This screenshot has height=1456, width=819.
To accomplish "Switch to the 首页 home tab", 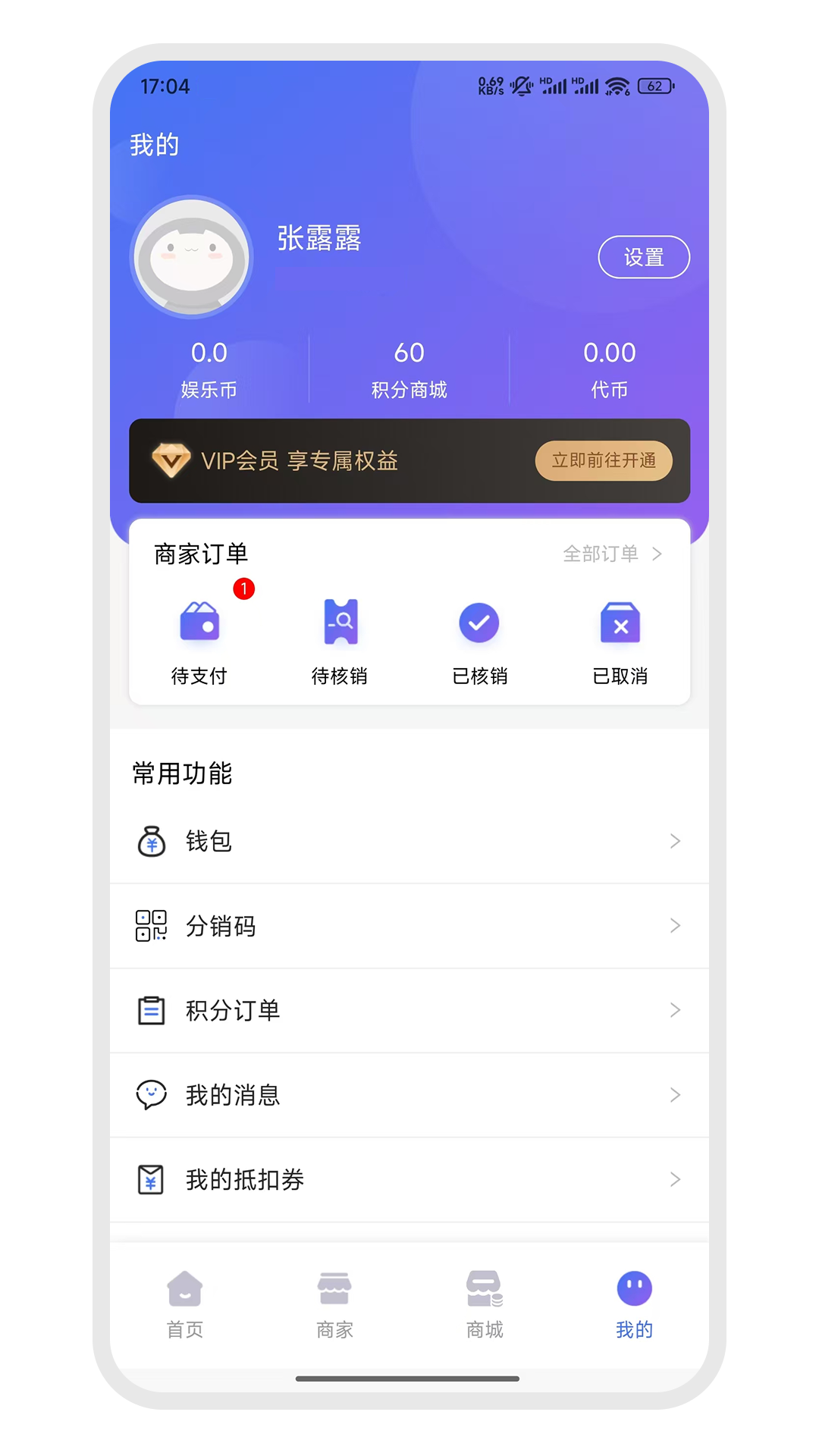I will 184,1301.
